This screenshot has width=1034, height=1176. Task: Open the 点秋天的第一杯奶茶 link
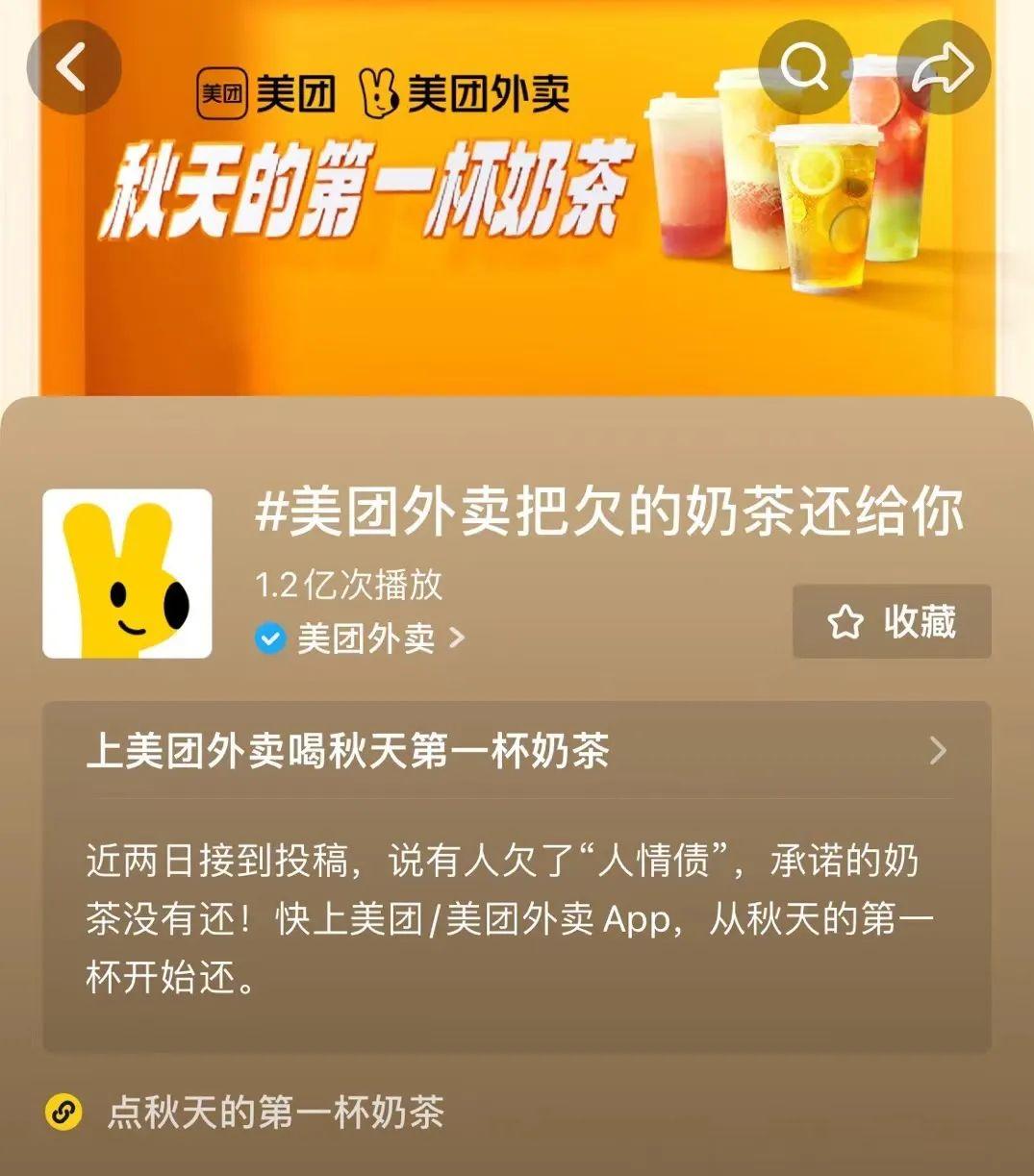pos(275,1113)
